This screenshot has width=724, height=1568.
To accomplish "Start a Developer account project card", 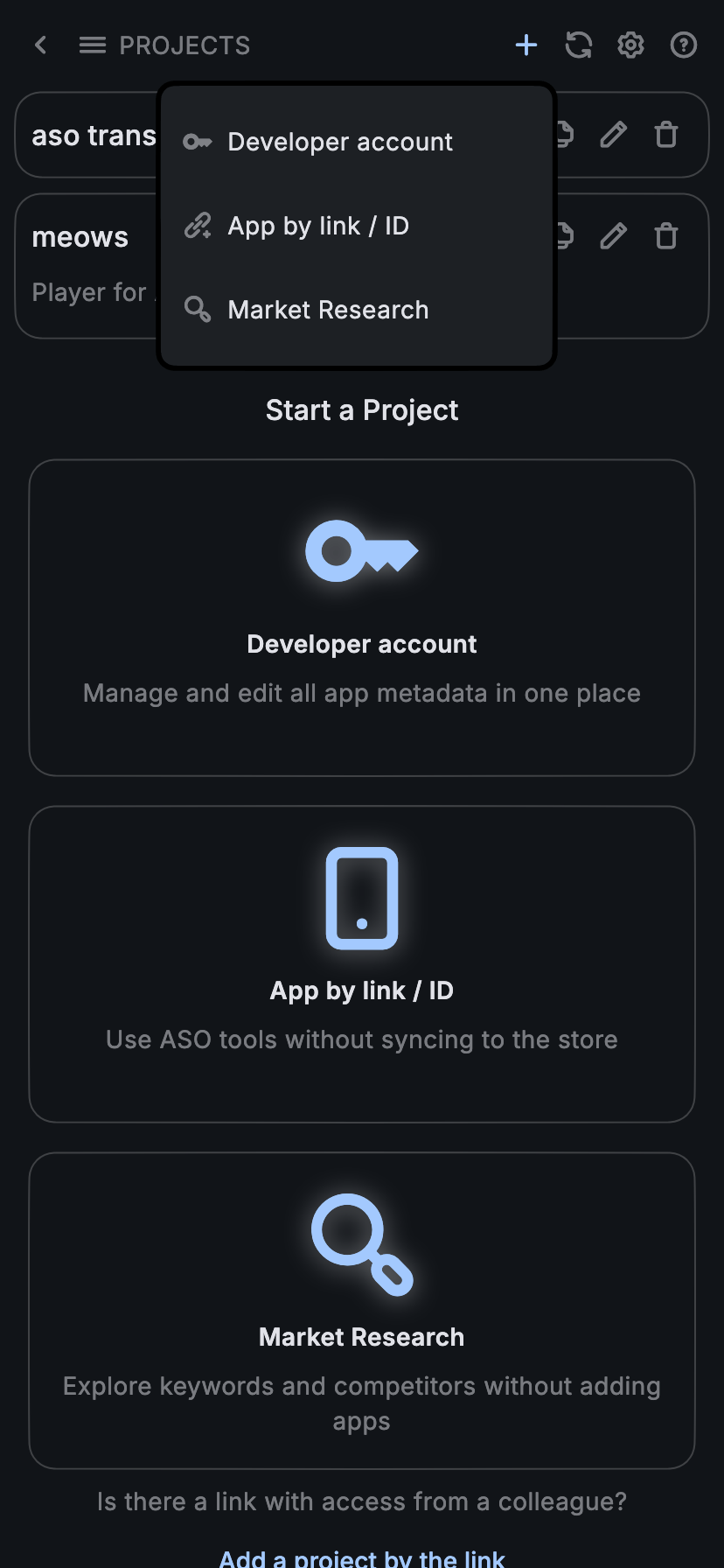I will 361,616.
